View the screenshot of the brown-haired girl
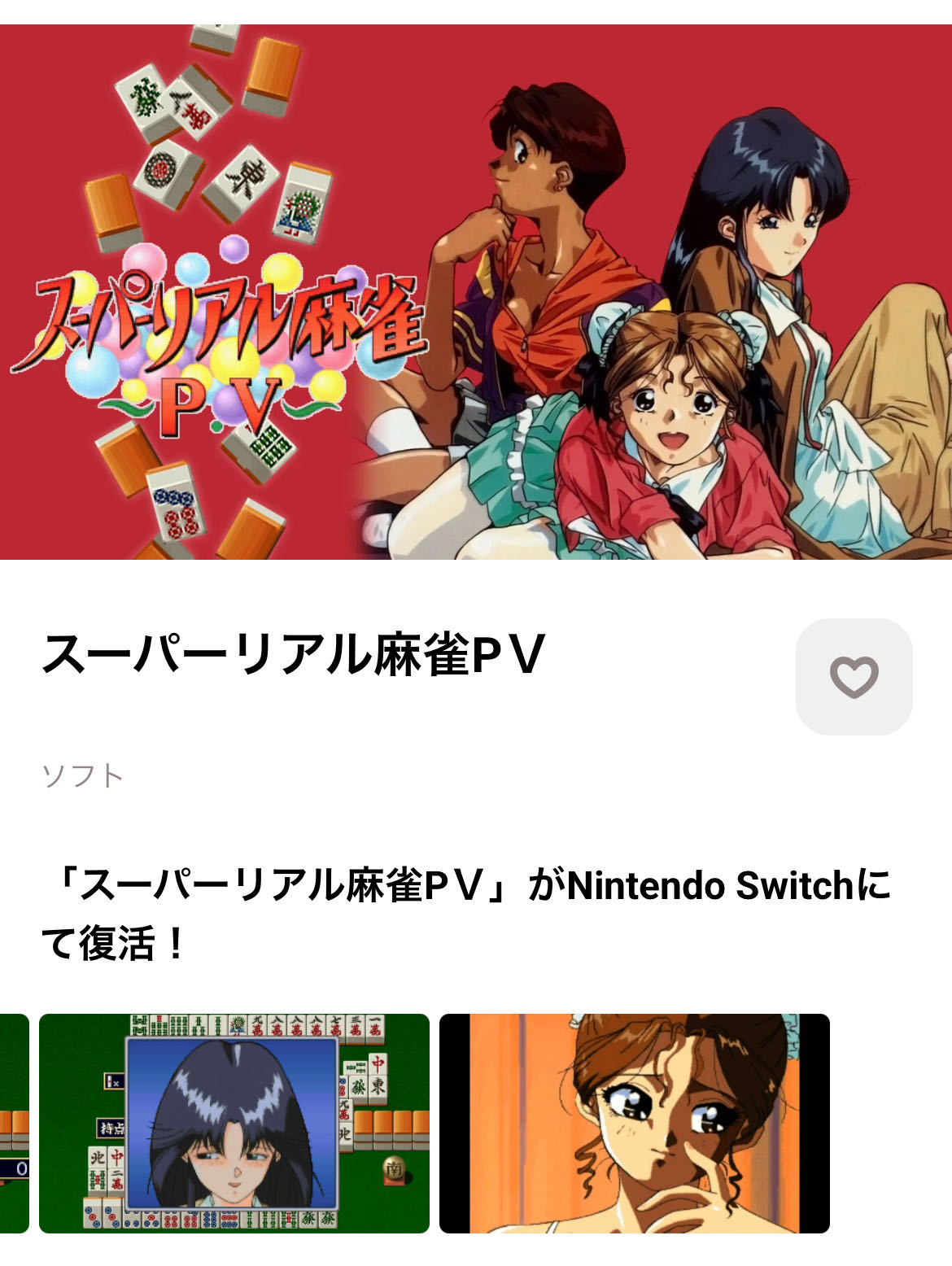Screen dimensions: 952x1266 click(x=635, y=1123)
